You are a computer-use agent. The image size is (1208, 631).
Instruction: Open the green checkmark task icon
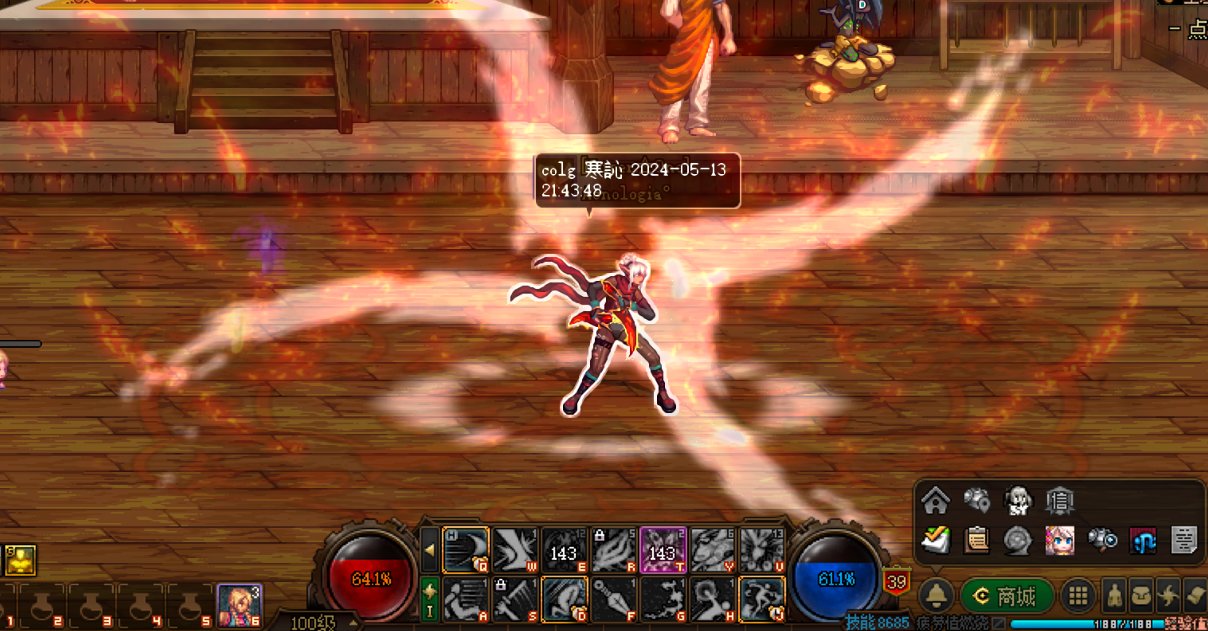pos(935,540)
